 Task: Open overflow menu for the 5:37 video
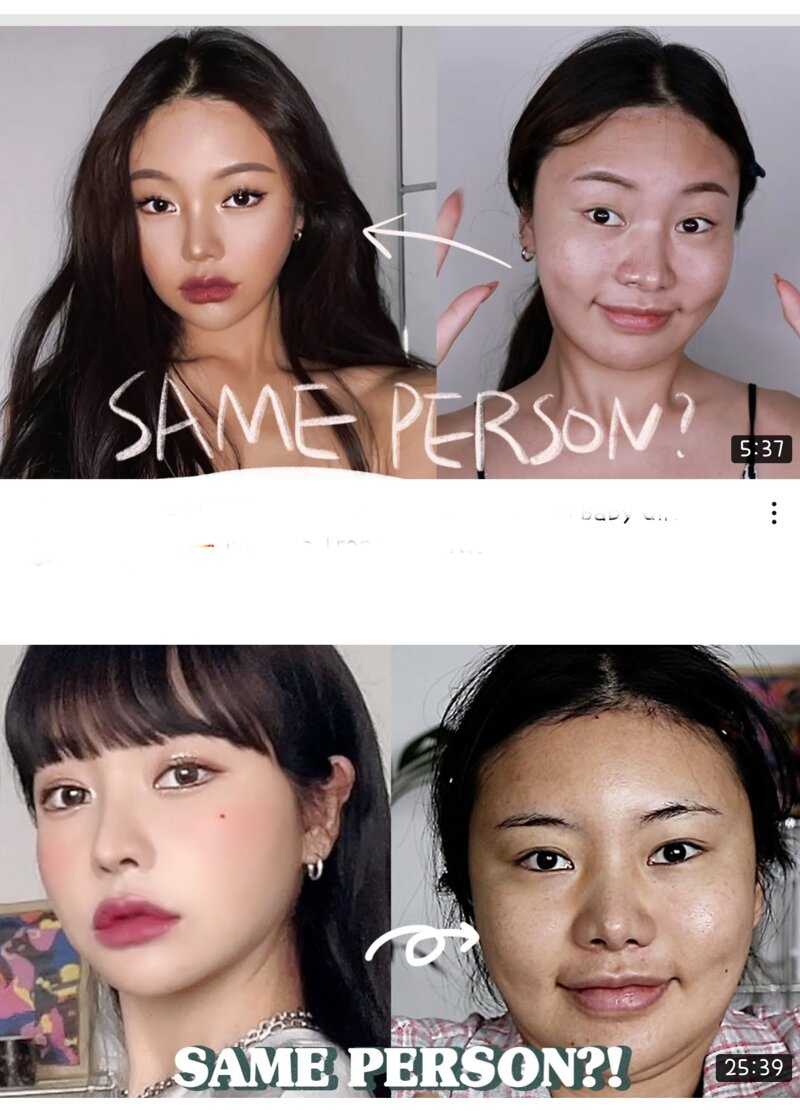pos(773,513)
